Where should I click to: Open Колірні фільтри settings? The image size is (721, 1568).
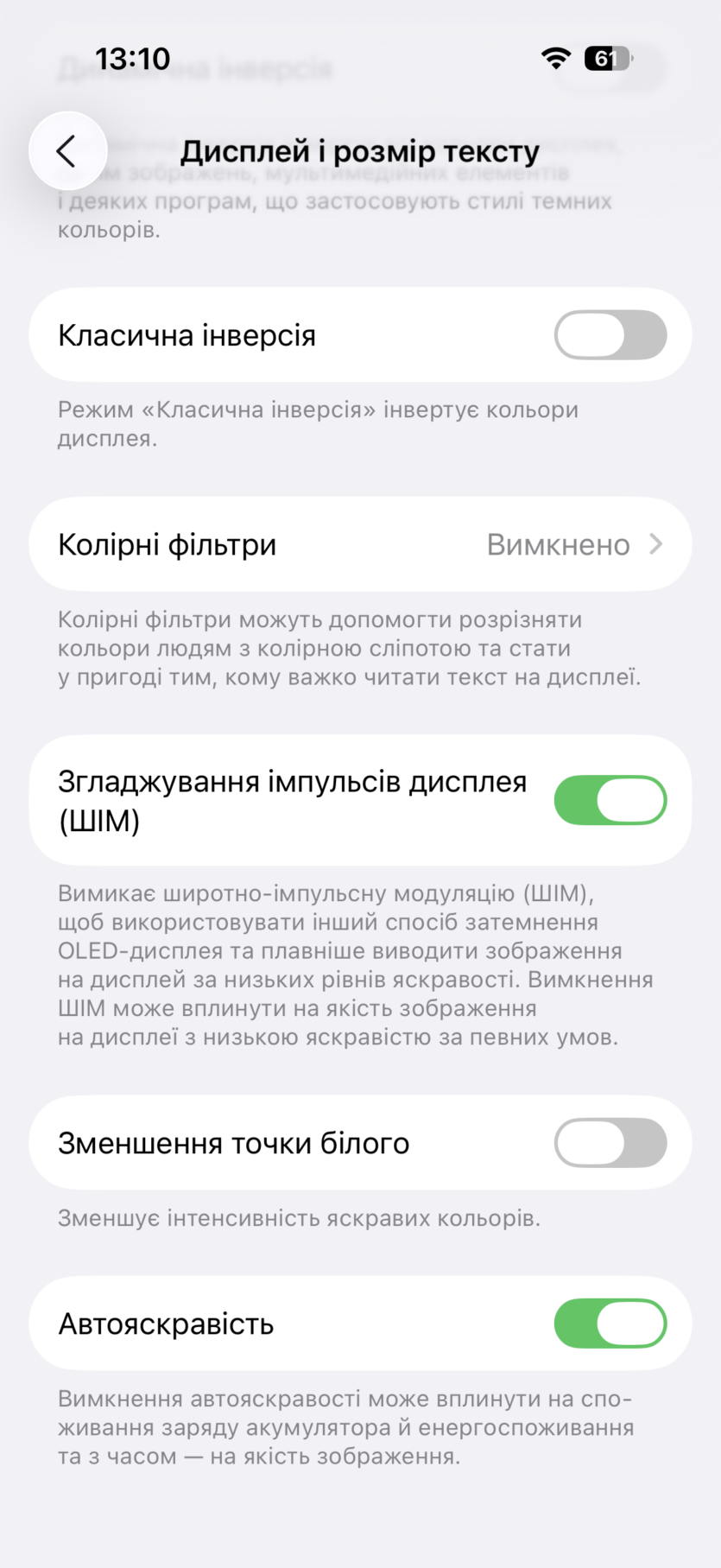point(360,544)
